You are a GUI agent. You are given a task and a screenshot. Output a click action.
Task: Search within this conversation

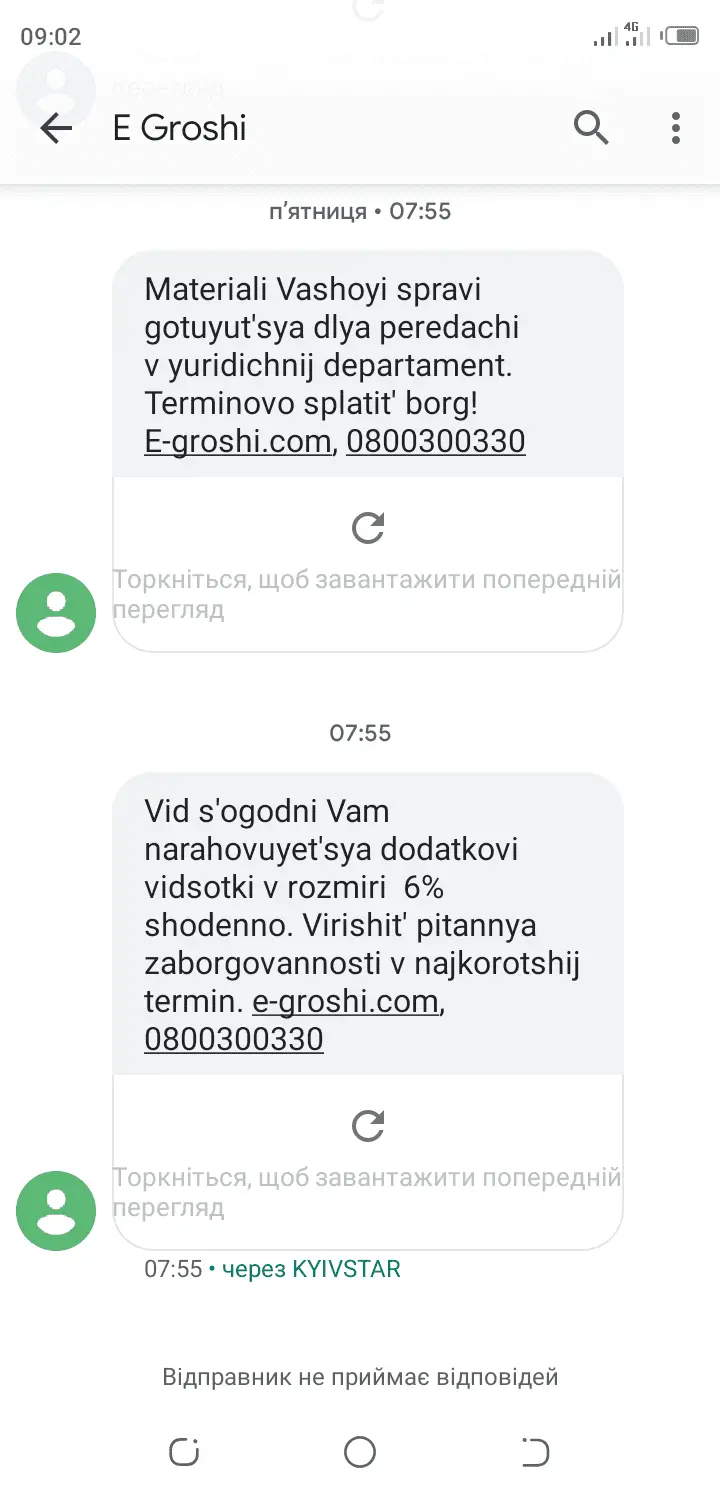[x=591, y=128]
